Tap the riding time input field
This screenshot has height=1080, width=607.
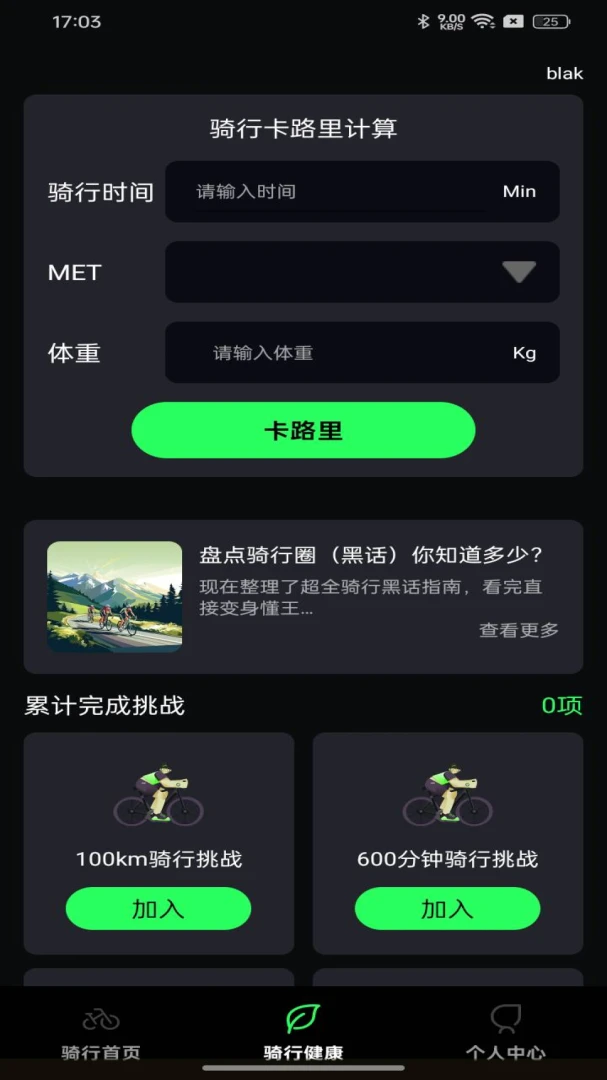(x=362, y=191)
